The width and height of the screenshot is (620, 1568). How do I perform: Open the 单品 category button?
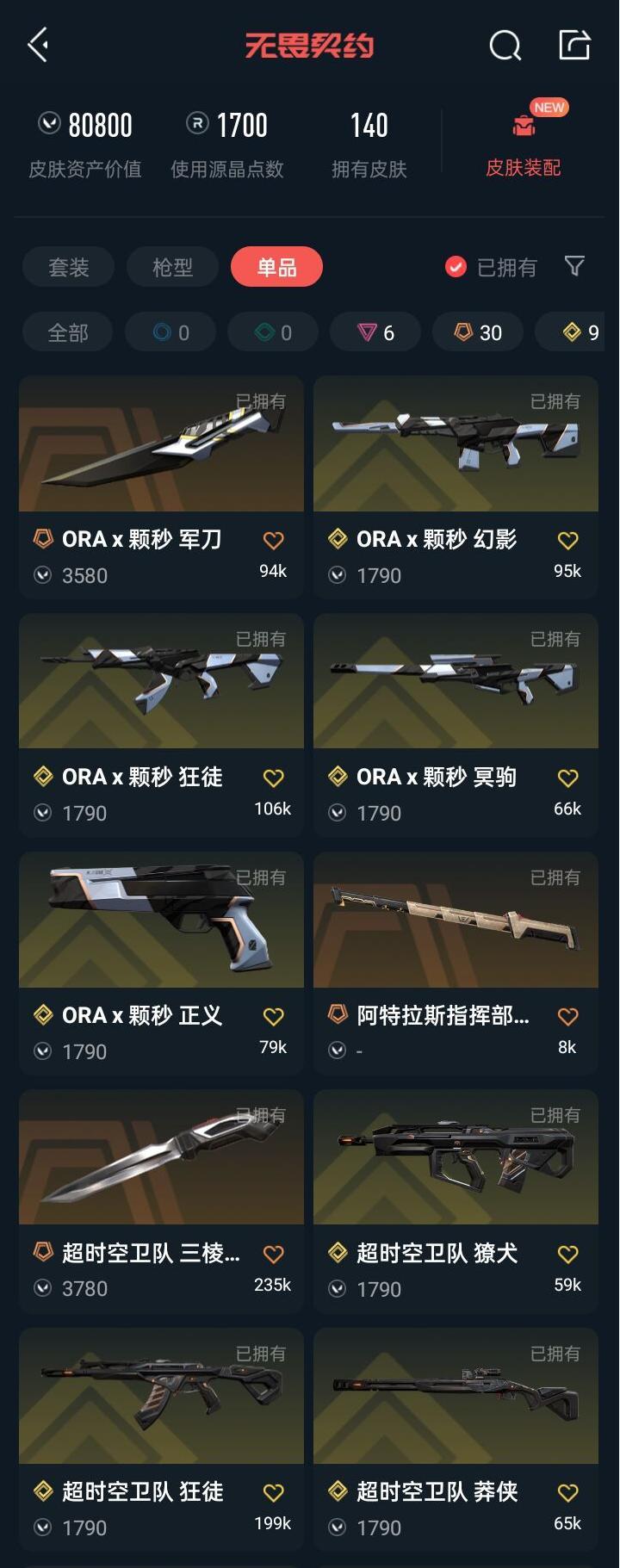point(276,267)
